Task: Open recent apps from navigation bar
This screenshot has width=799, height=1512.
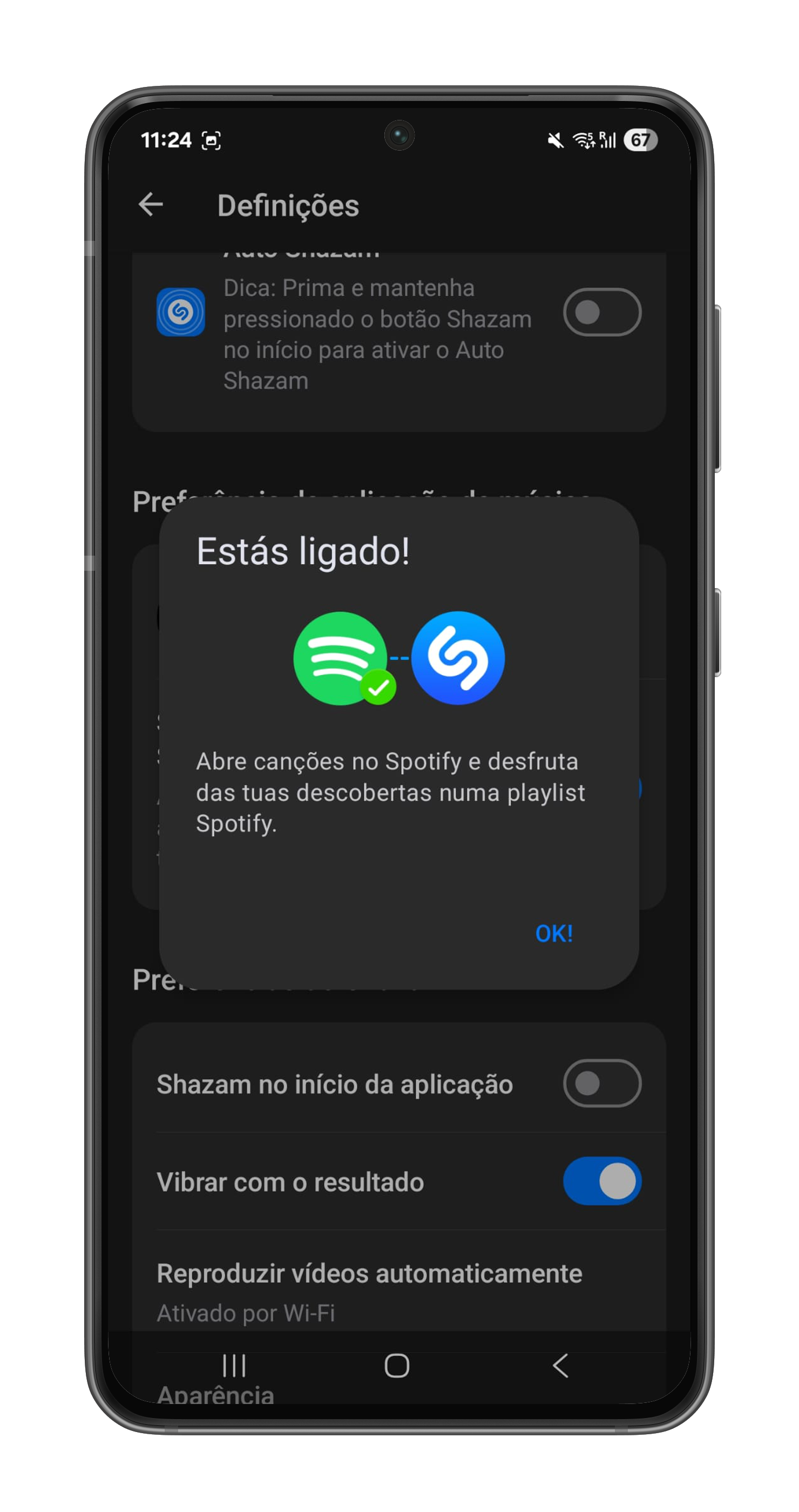Action: [x=234, y=1365]
